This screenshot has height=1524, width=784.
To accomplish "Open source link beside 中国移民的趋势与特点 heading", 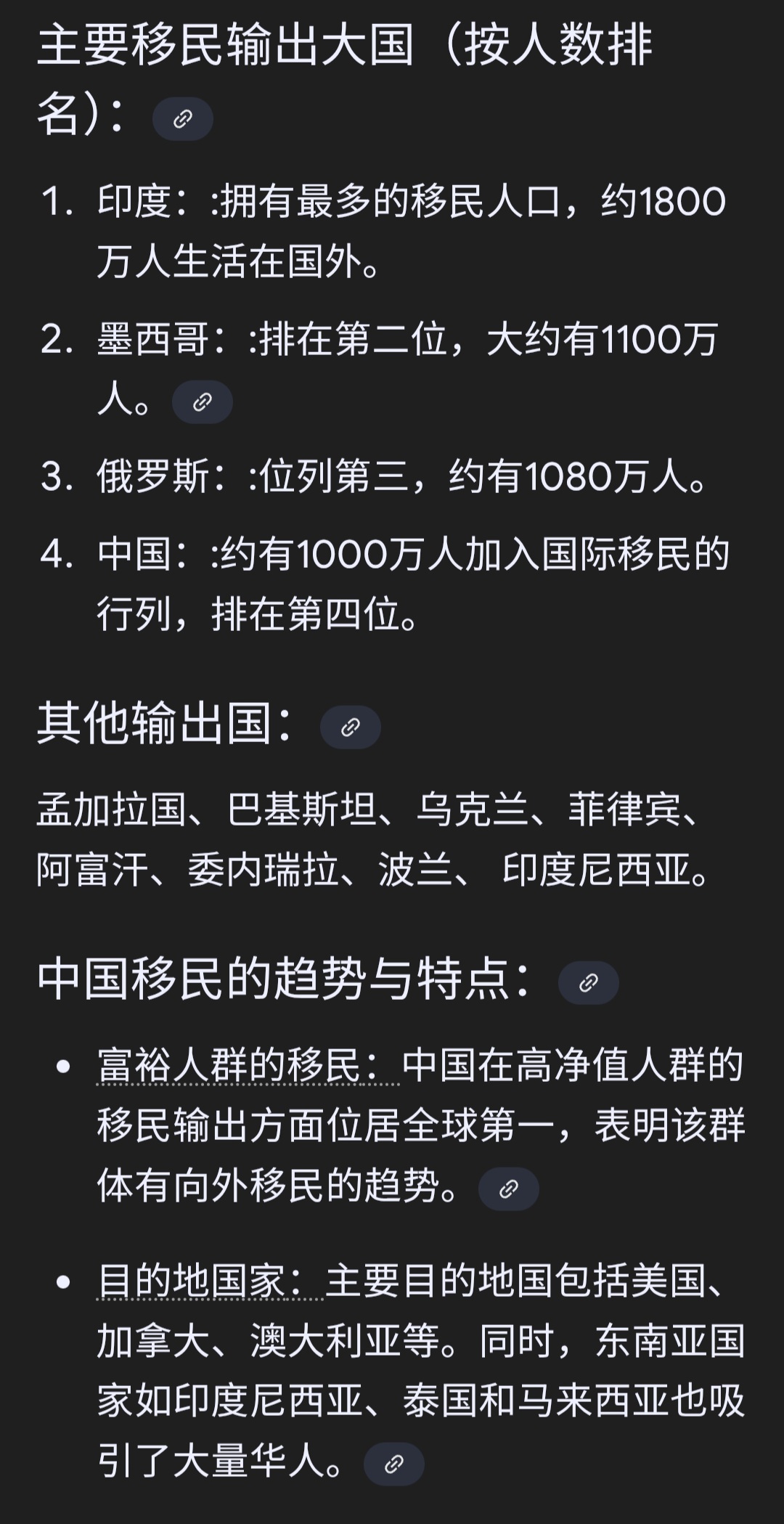I will pyautogui.click(x=588, y=982).
